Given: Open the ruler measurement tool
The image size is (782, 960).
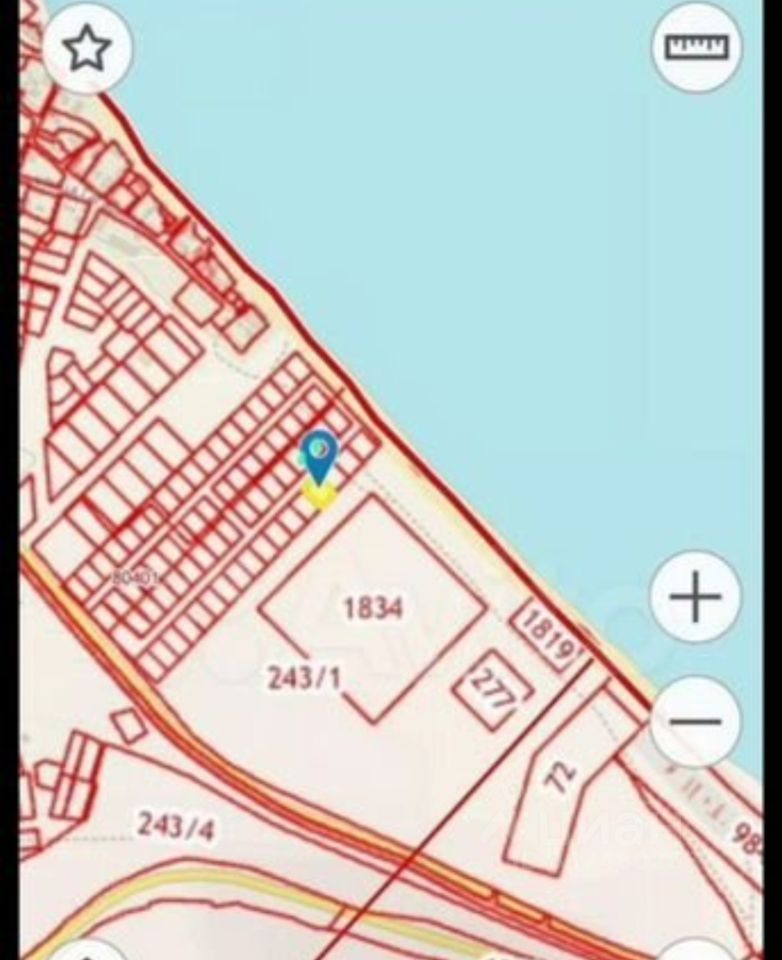Looking at the screenshot, I should point(696,47).
